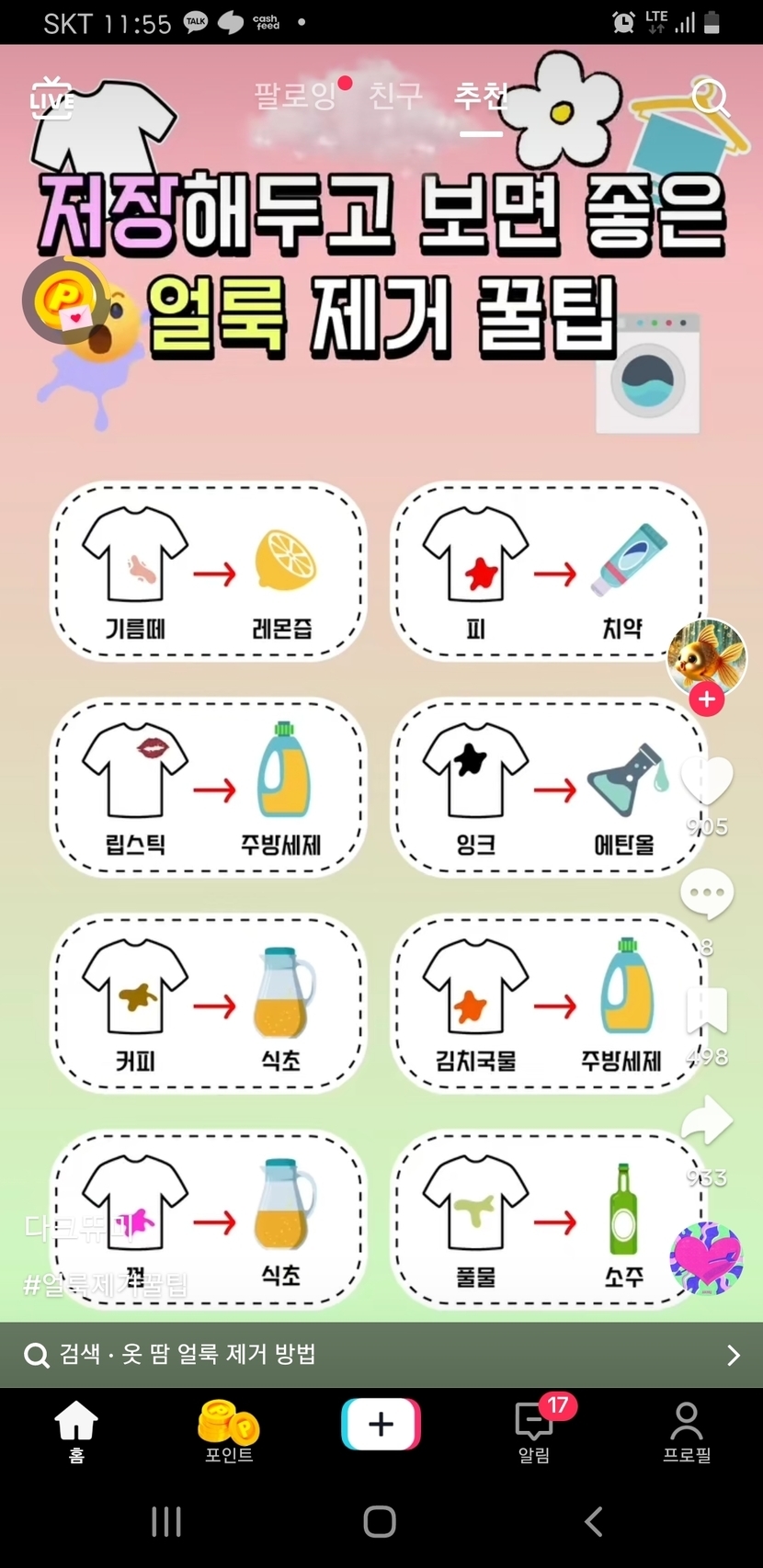Share this video with the arrow
This screenshot has width=763, height=1568.
(x=706, y=1121)
